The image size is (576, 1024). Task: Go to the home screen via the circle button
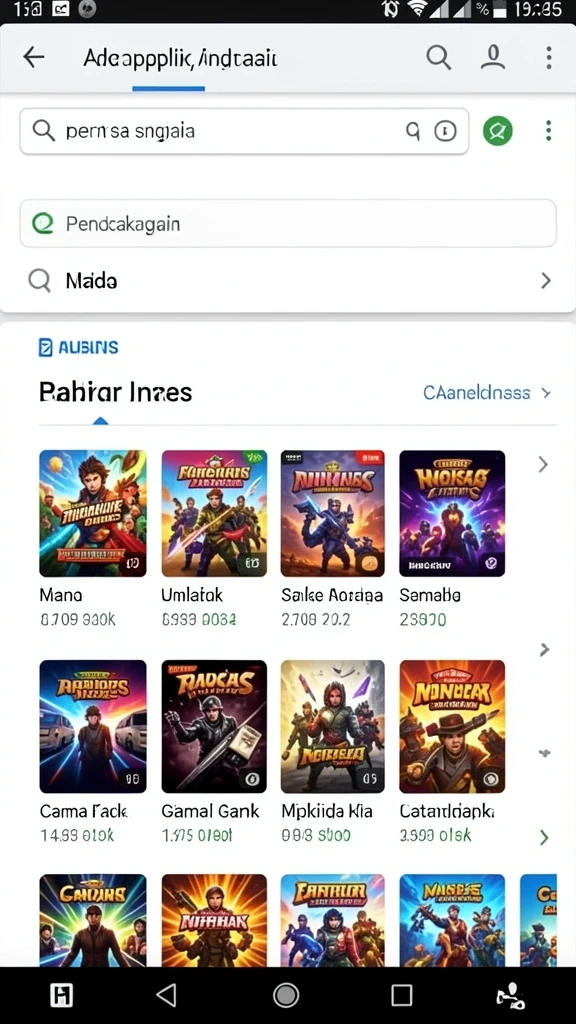point(286,995)
